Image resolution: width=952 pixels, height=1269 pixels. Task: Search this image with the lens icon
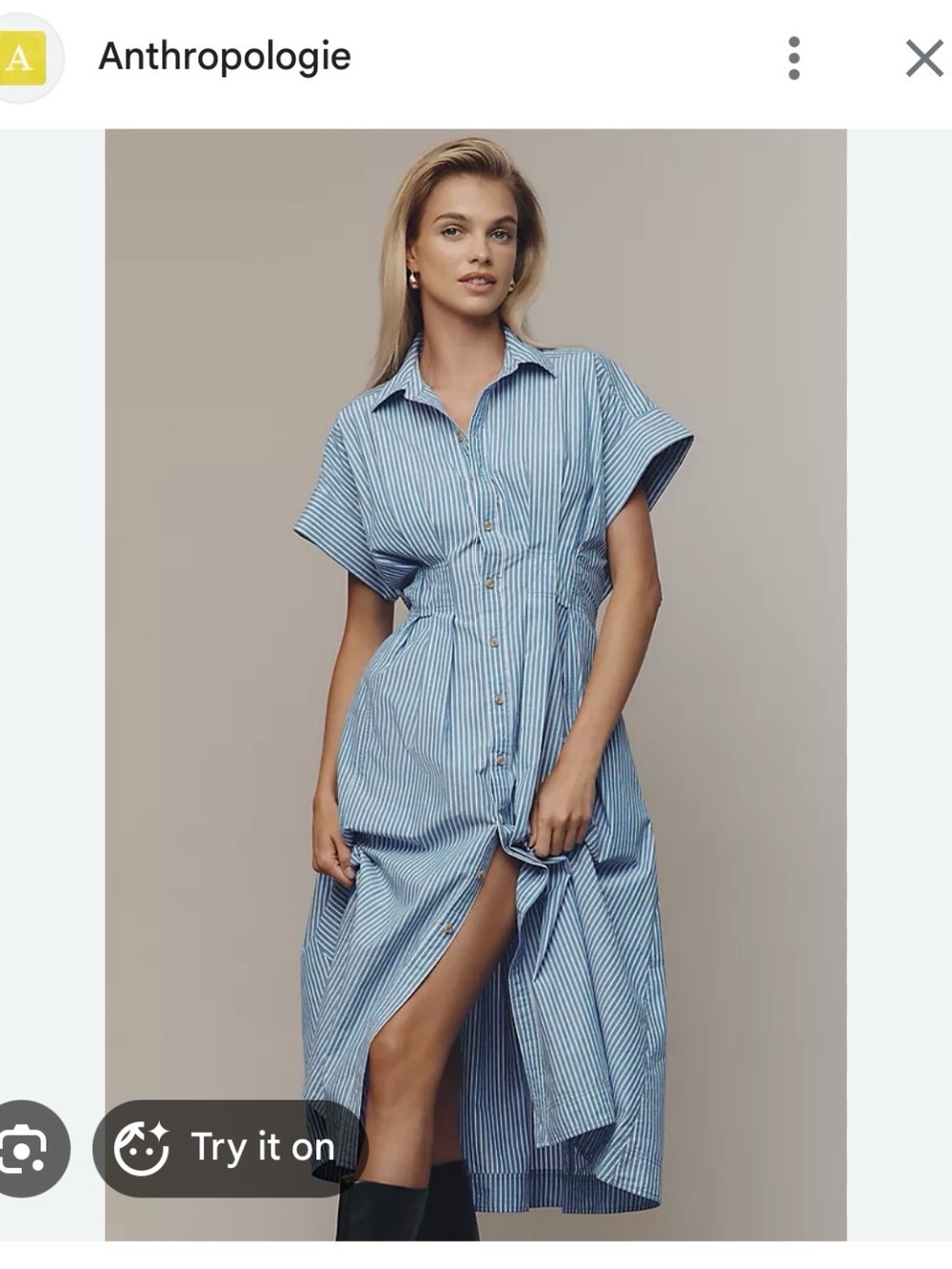26,1149
